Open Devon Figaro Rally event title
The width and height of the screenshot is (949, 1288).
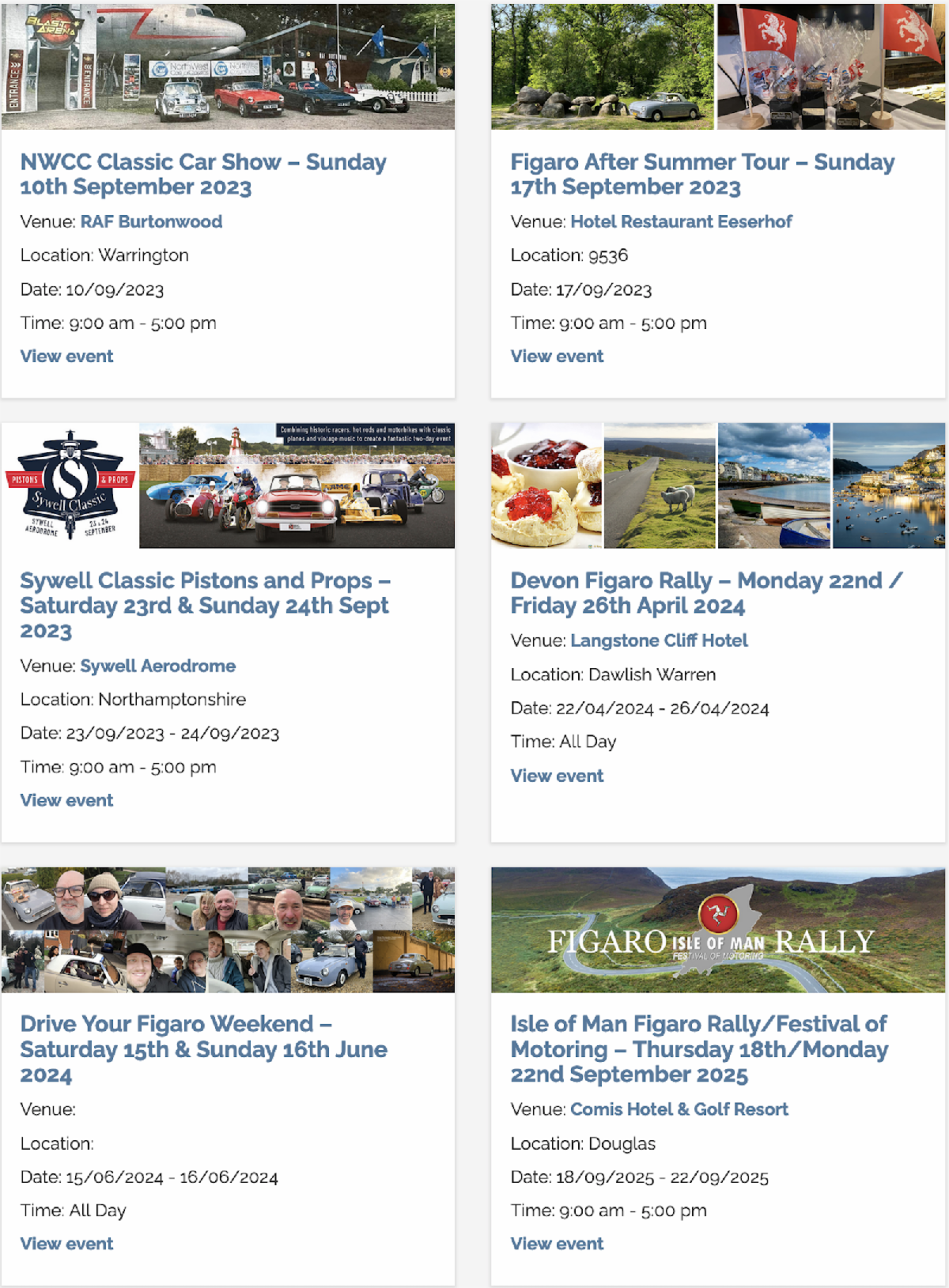tap(705, 593)
